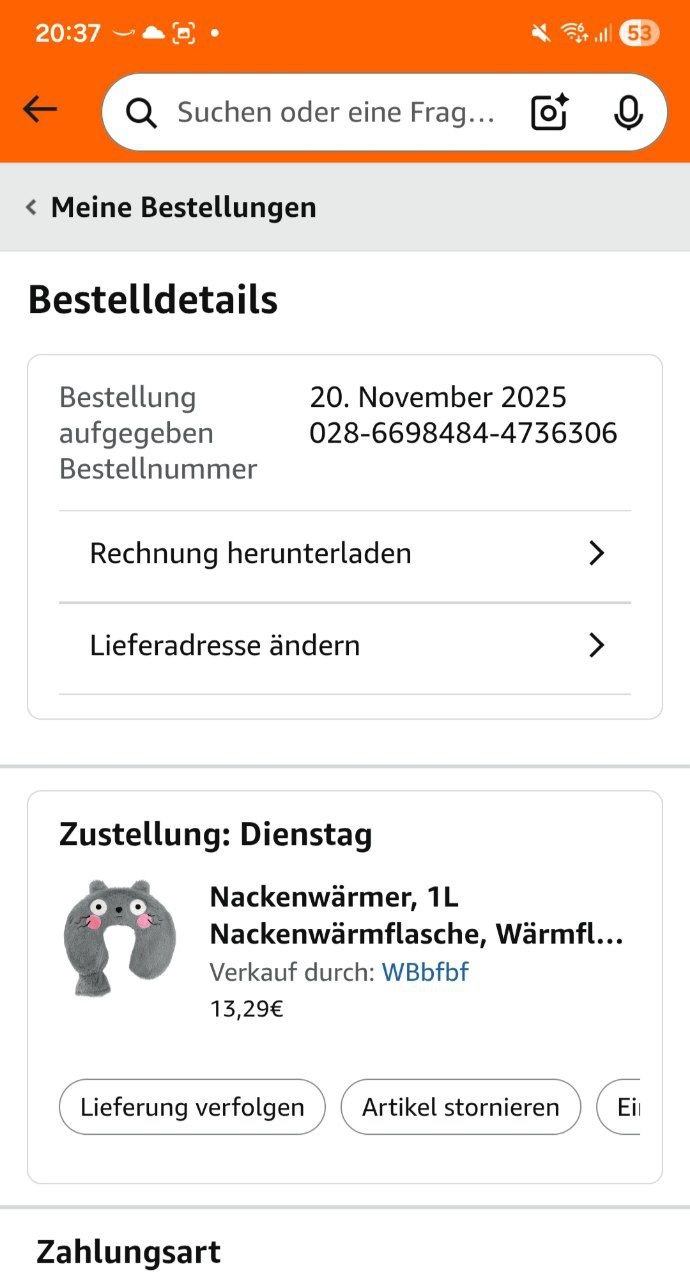Open Rechnung herunterladen
The width and height of the screenshot is (690, 1280).
[x=345, y=554]
